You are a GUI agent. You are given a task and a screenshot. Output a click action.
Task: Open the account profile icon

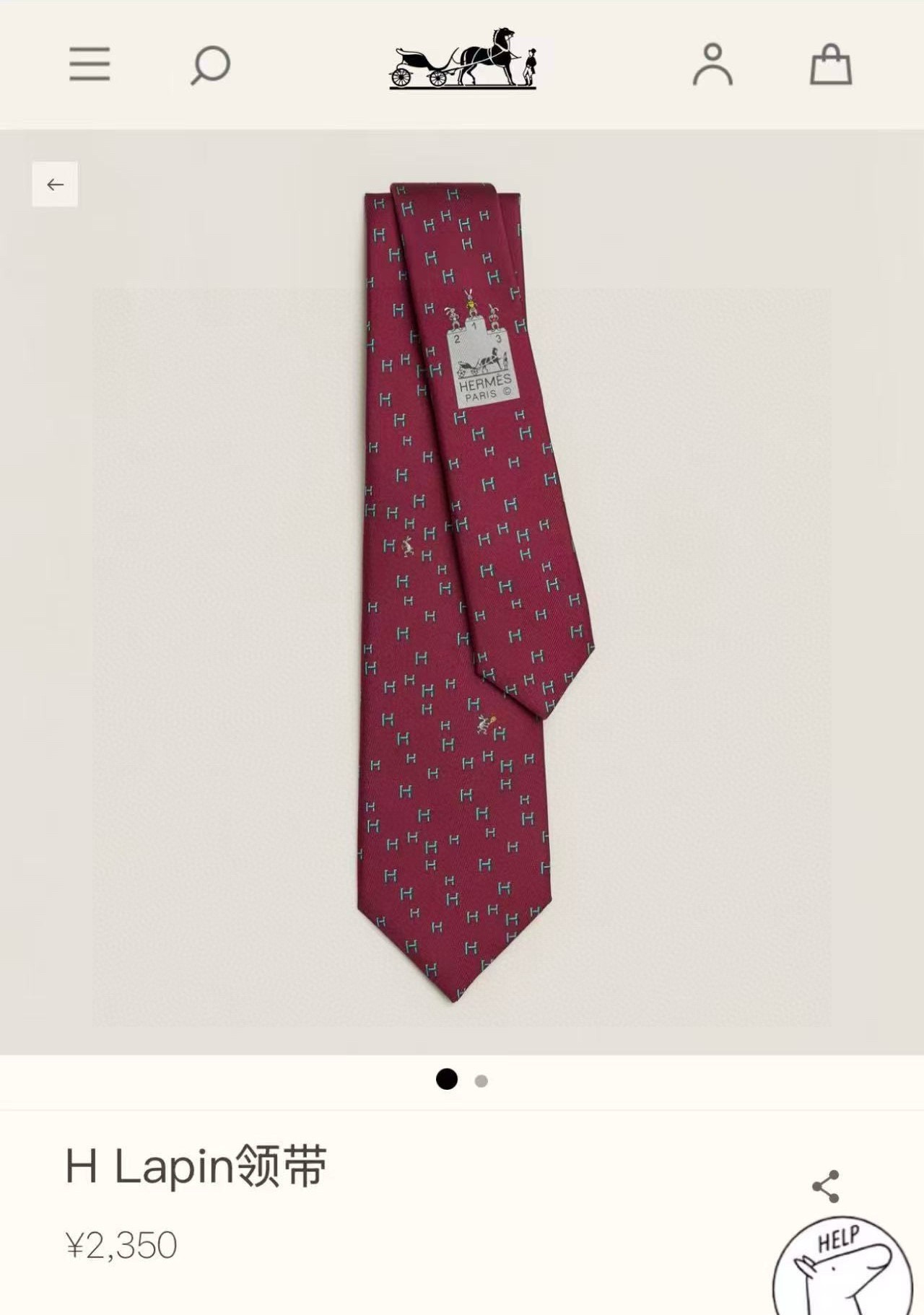click(x=712, y=65)
